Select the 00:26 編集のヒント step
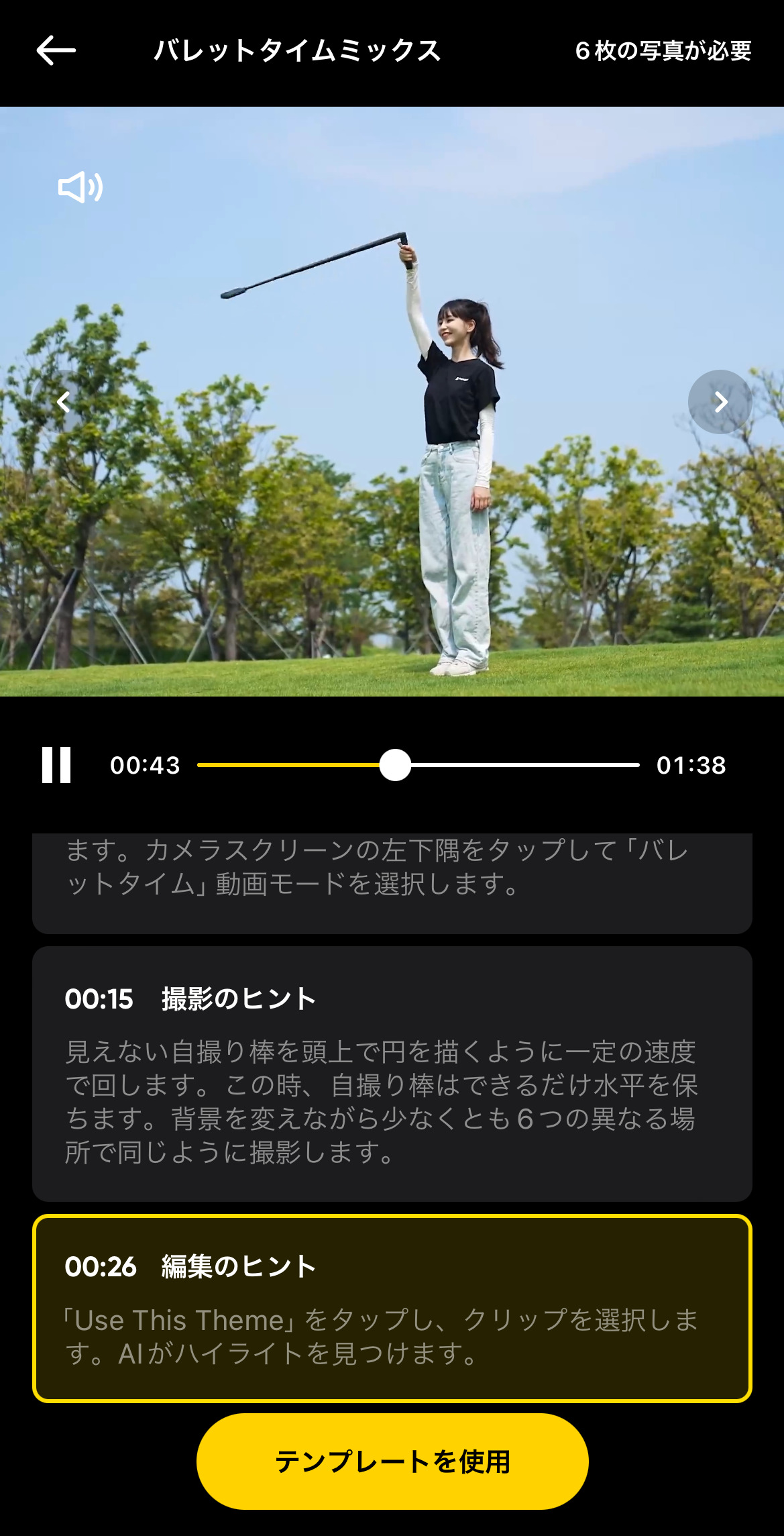 tap(392, 1308)
